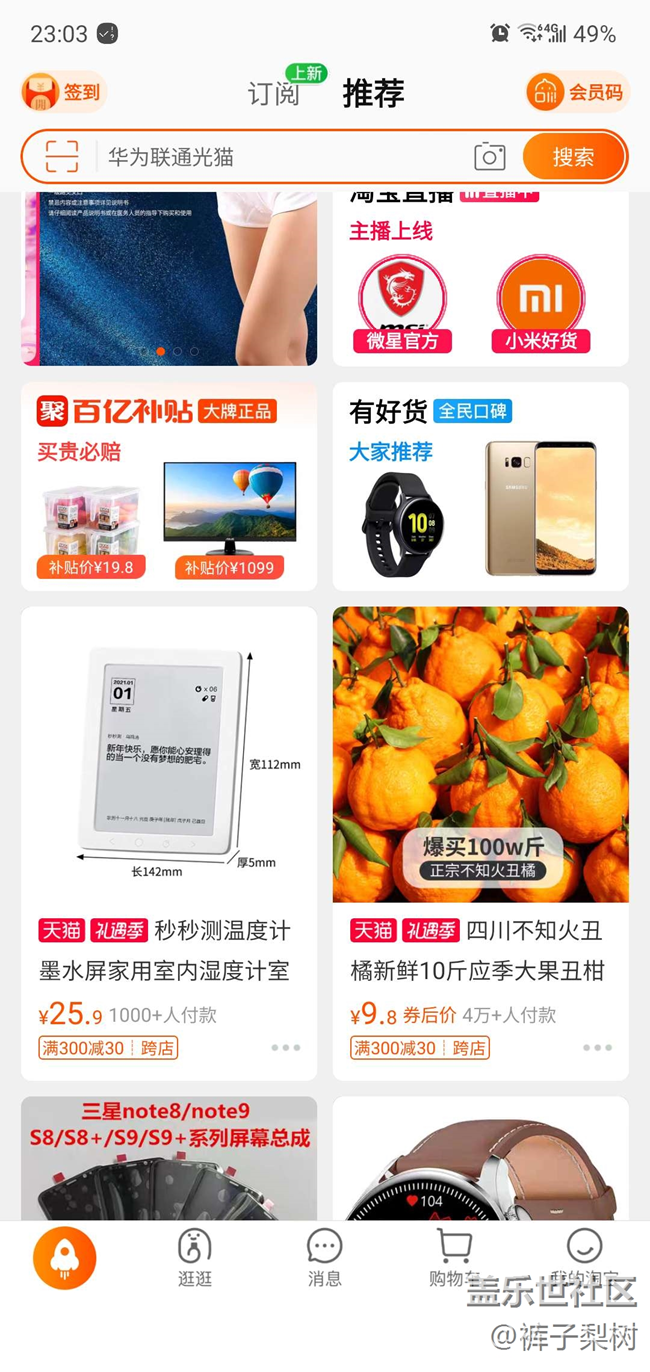Open the scan code icon
650x1372 pixels.
coord(62,157)
